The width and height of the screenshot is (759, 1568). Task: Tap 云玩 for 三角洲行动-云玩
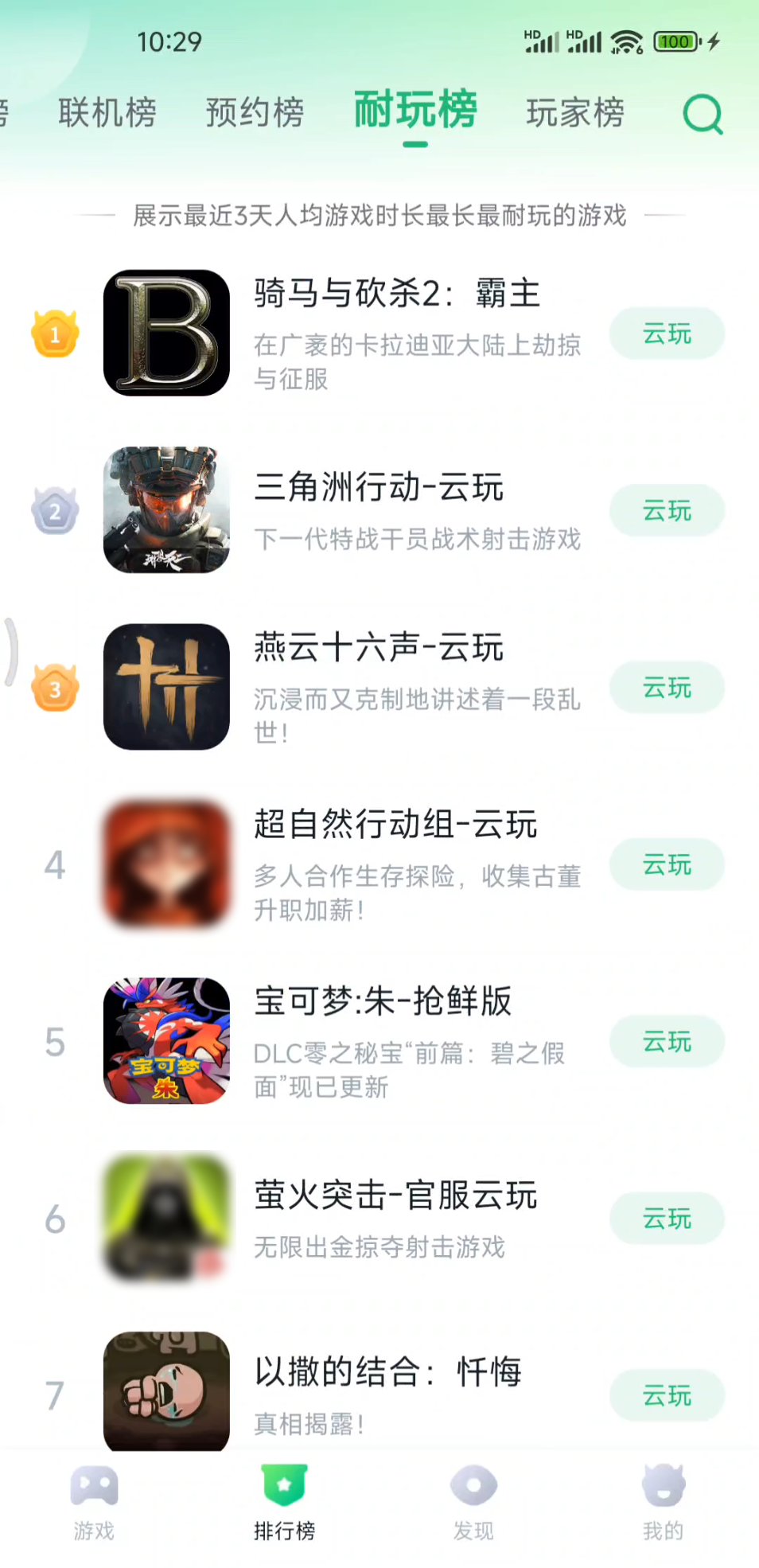pos(667,510)
